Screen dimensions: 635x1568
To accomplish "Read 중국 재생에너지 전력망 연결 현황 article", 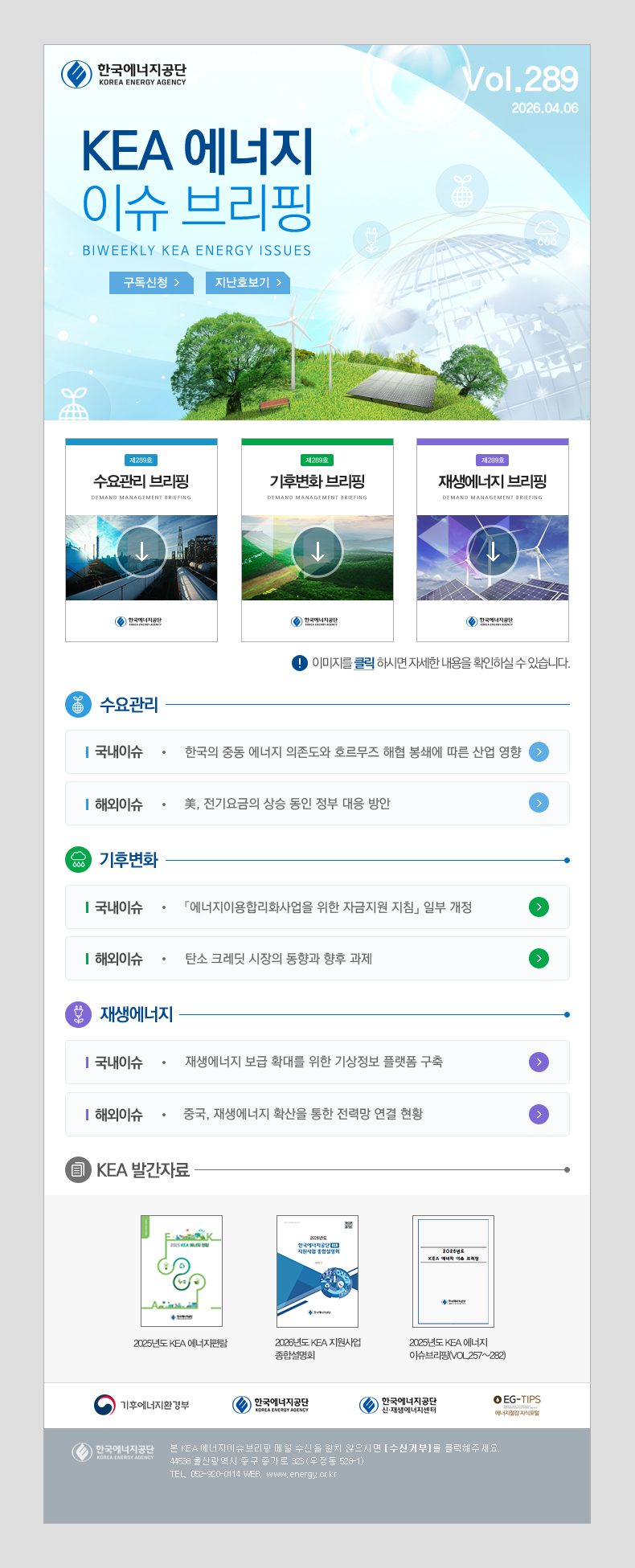I will tap(539, 1114).
